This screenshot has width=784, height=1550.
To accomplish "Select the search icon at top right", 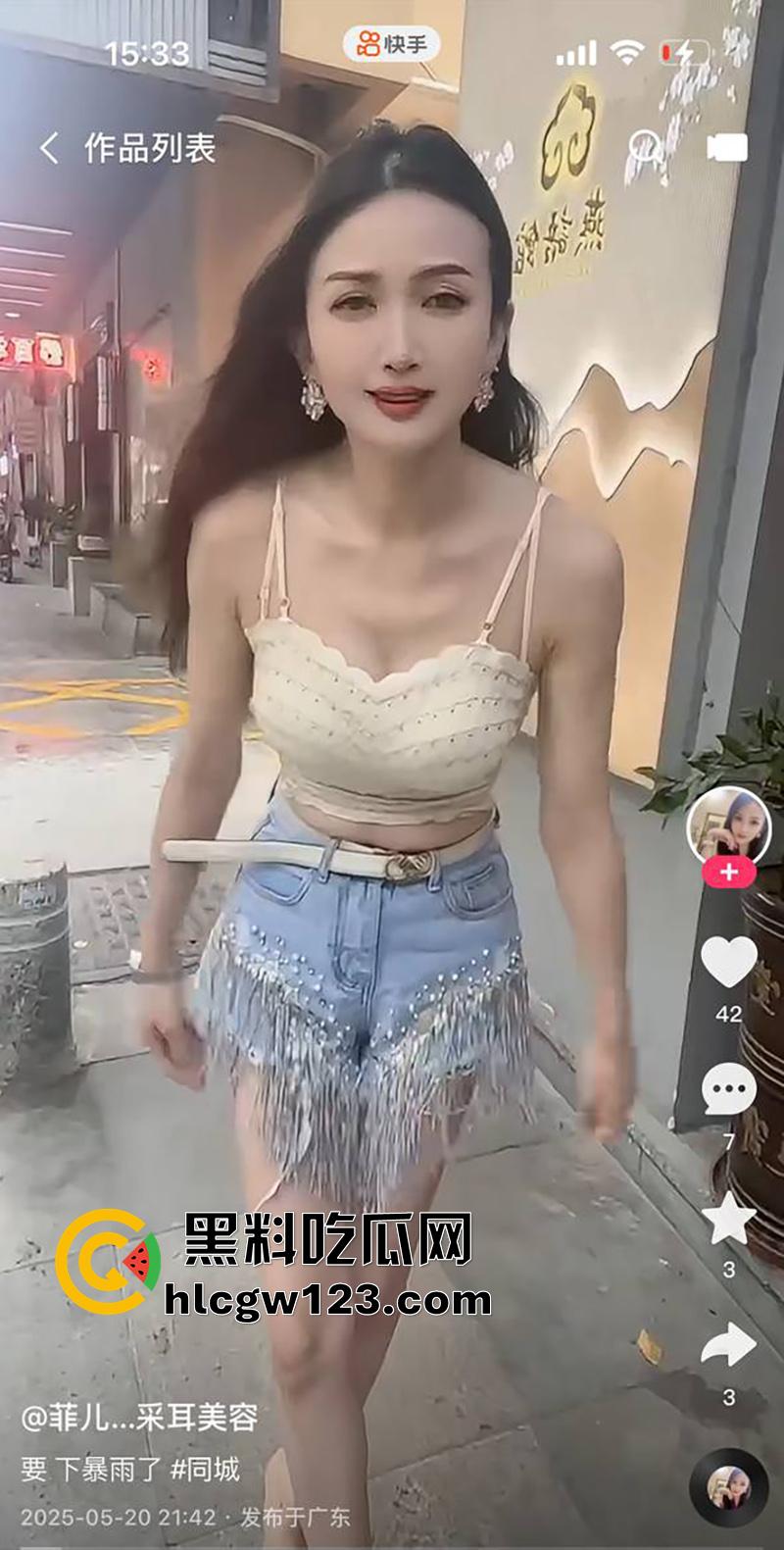I will (x=644, y=147).
